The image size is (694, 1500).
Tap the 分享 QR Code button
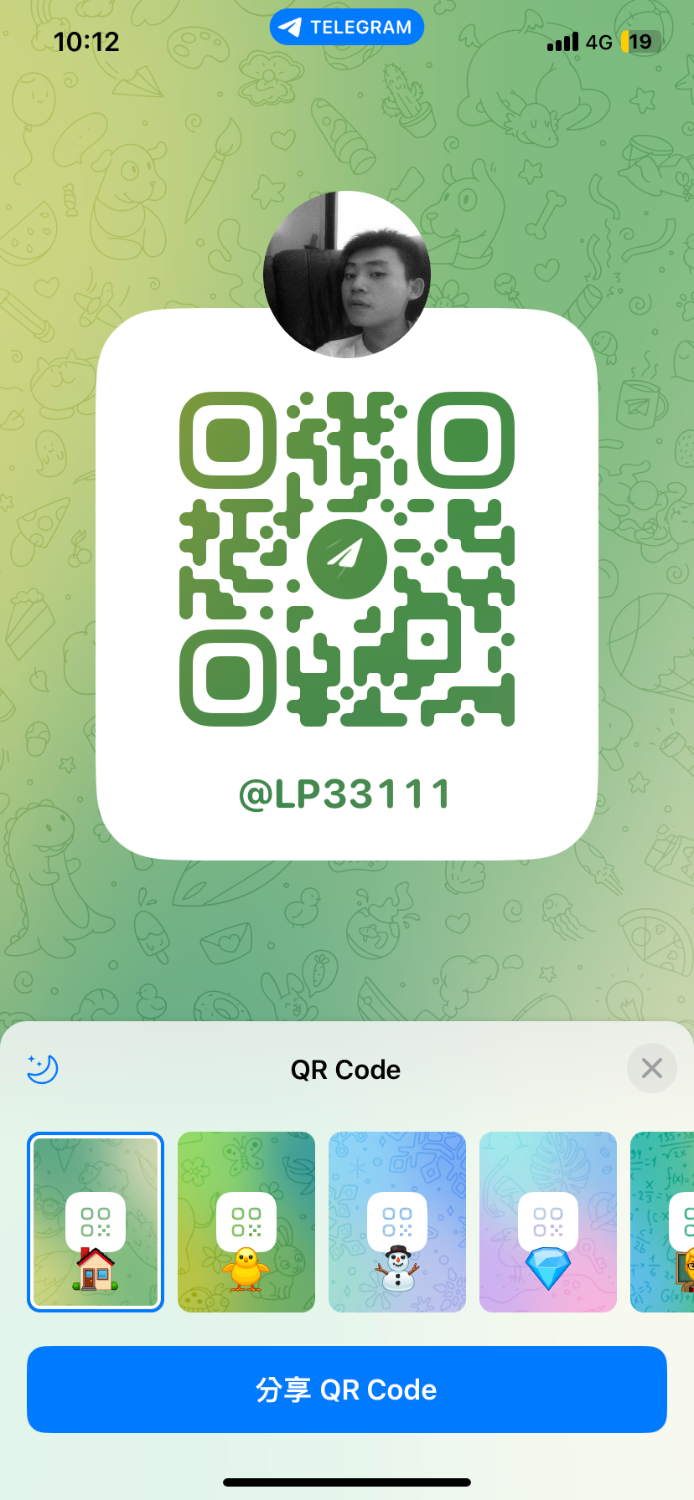coord(347,1389)
